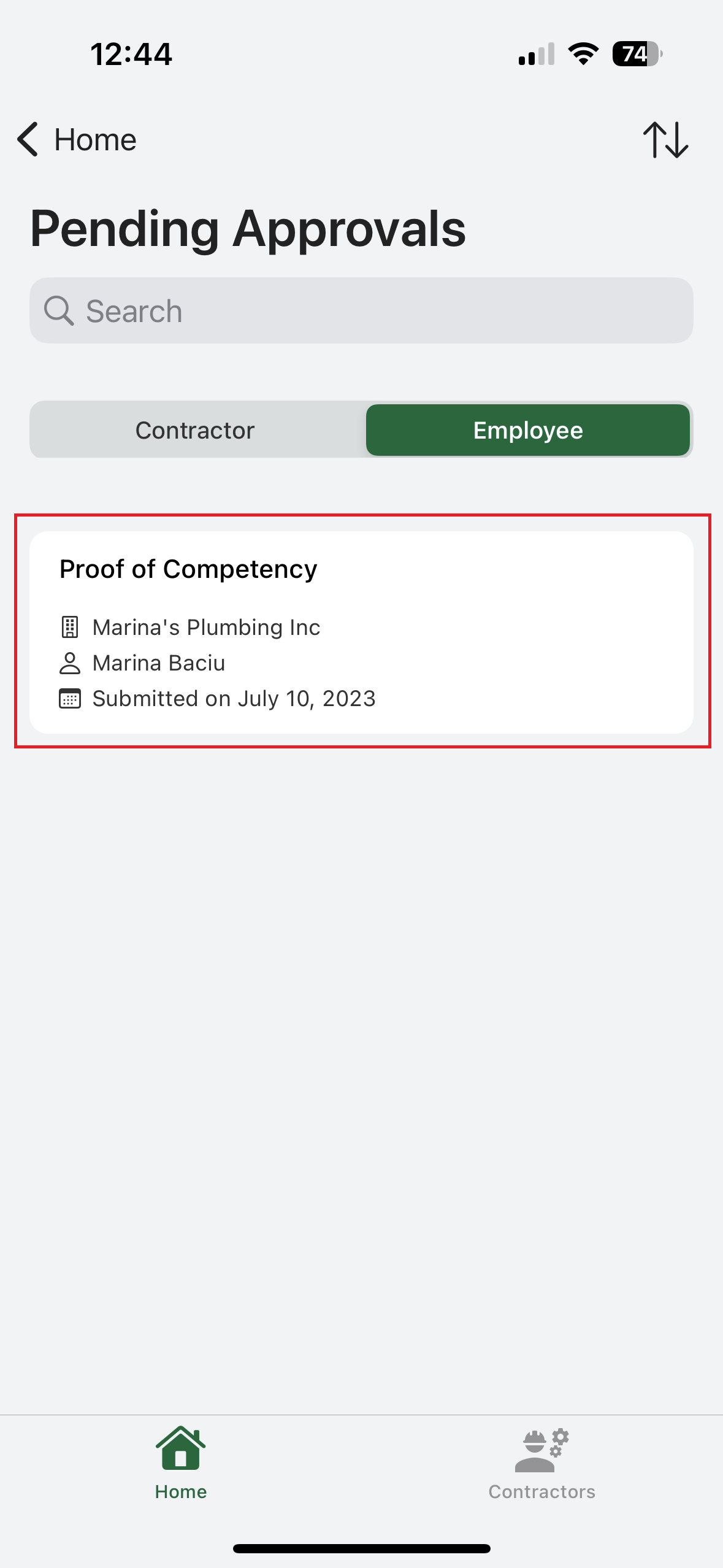Select the Employee segment
This screenshot has height=1568, width=723.
click(x=527, y=430)
